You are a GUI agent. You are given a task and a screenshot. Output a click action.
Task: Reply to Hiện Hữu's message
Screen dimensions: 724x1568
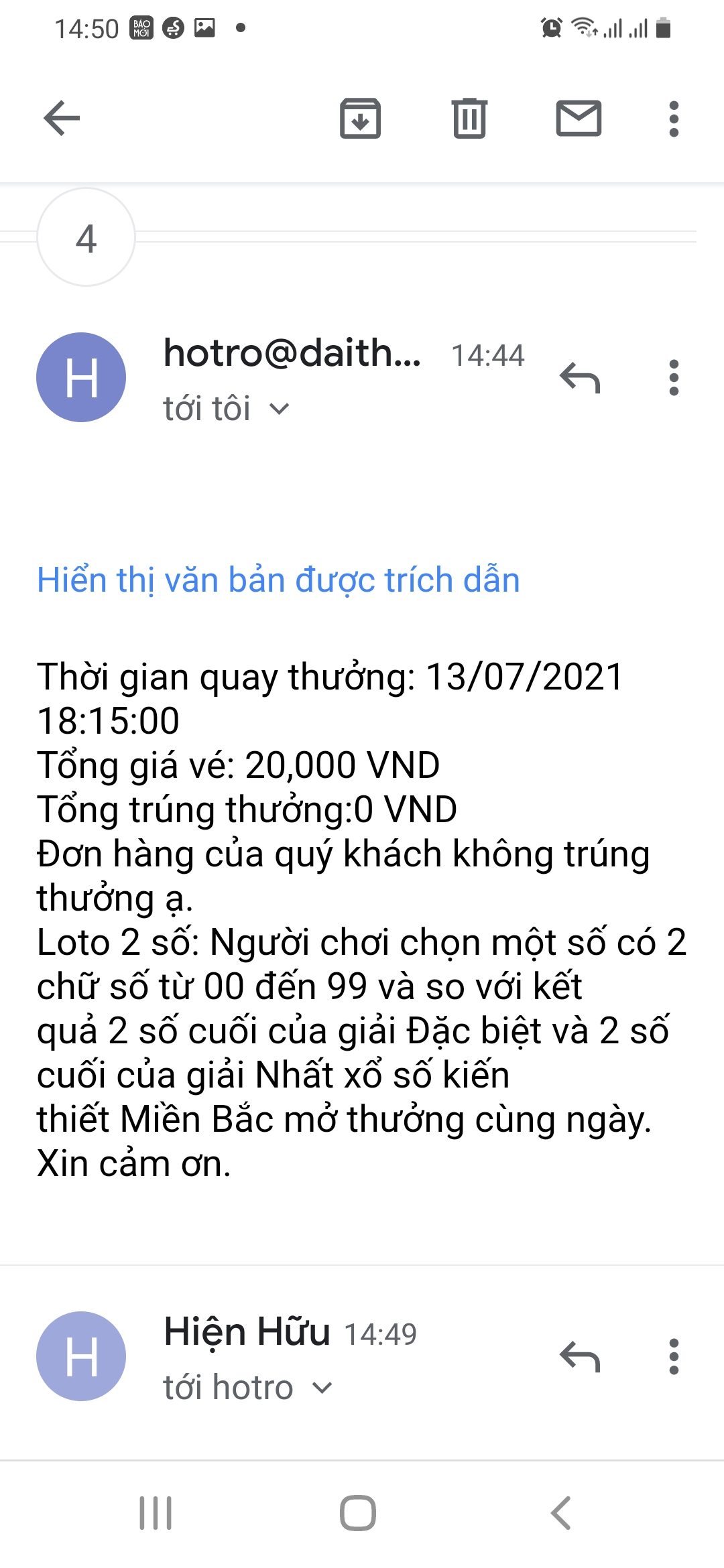point(580,1357)
